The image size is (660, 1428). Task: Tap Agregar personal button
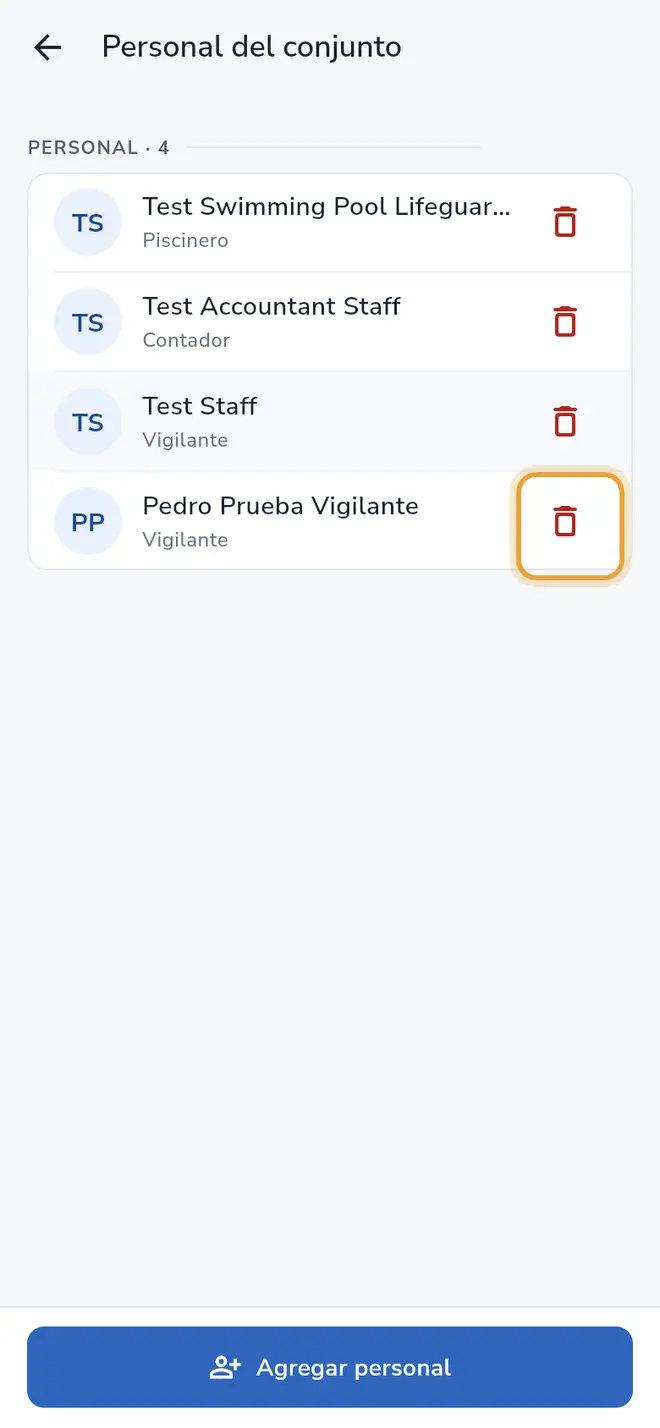(330, 1367)
